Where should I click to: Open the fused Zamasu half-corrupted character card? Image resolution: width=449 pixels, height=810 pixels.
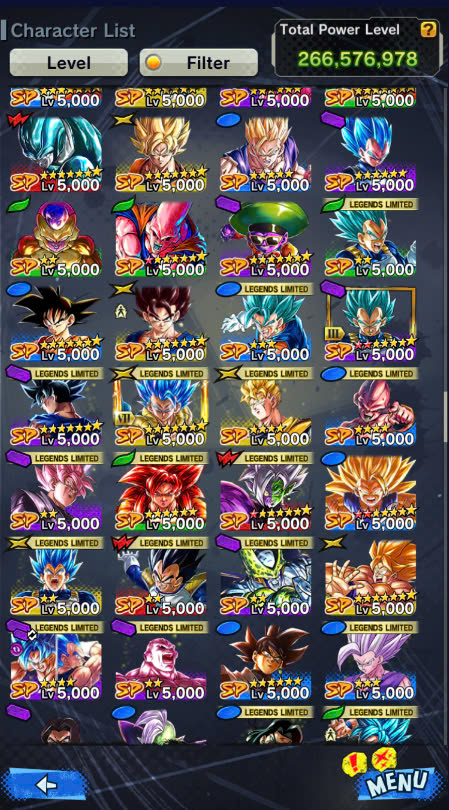(x=266, y=492)
